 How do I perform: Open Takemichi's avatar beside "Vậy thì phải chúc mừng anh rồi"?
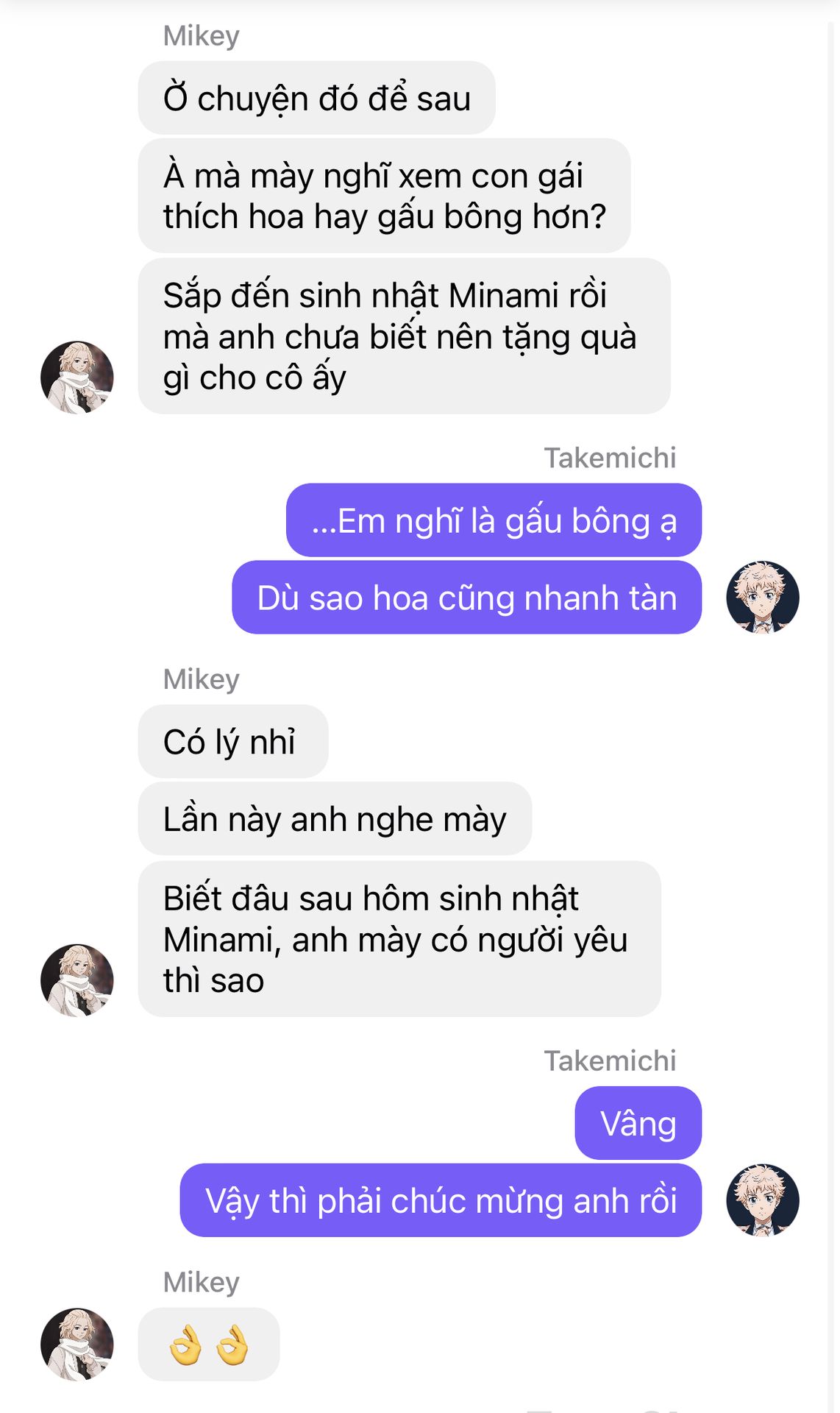pos(763,1200)
